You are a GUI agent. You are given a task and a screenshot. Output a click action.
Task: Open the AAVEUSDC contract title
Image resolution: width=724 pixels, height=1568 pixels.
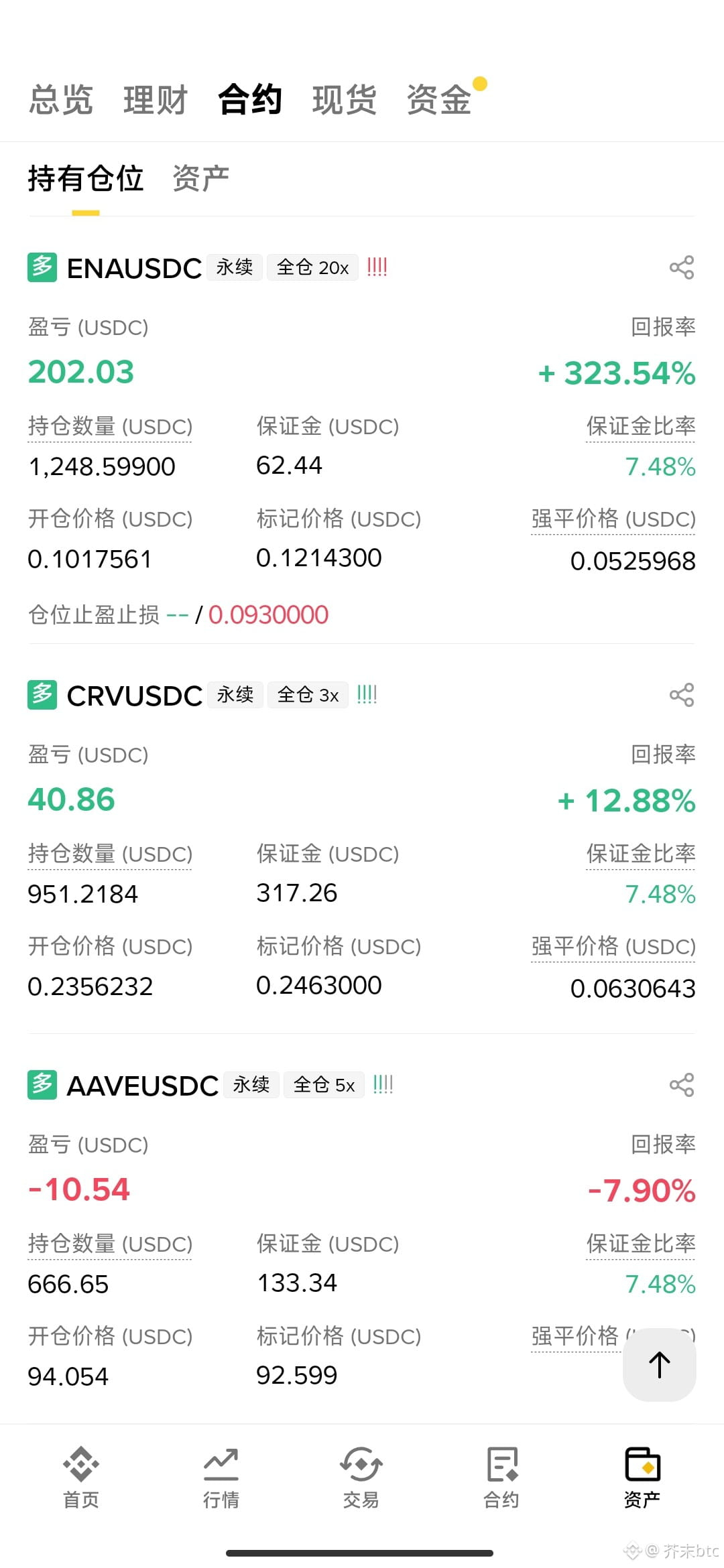[x=143, y=1086]
